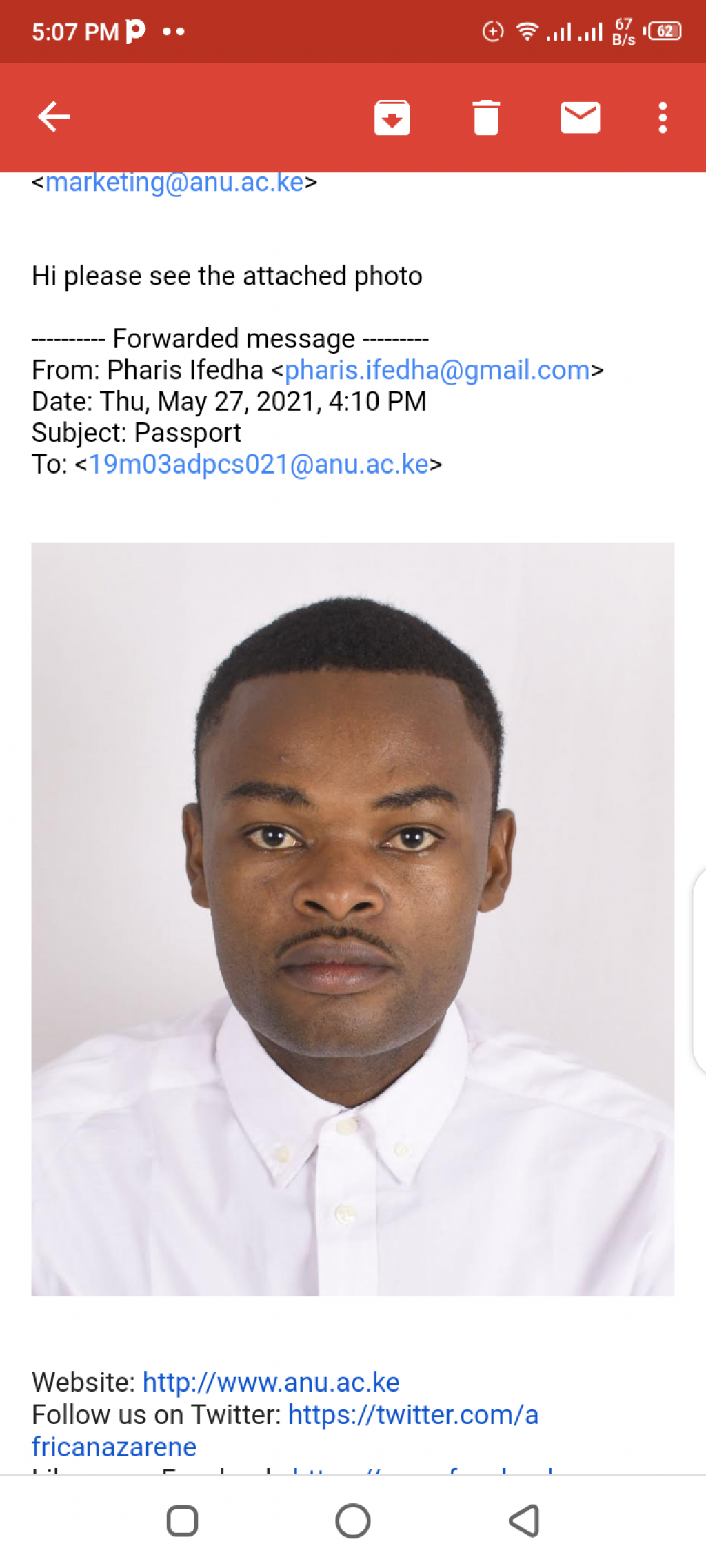Image resolution: width=706 pixels, height=1568 pixels.
Task: Open the attached passport photo
Action: pyautogui.click(x=353, y=919)
